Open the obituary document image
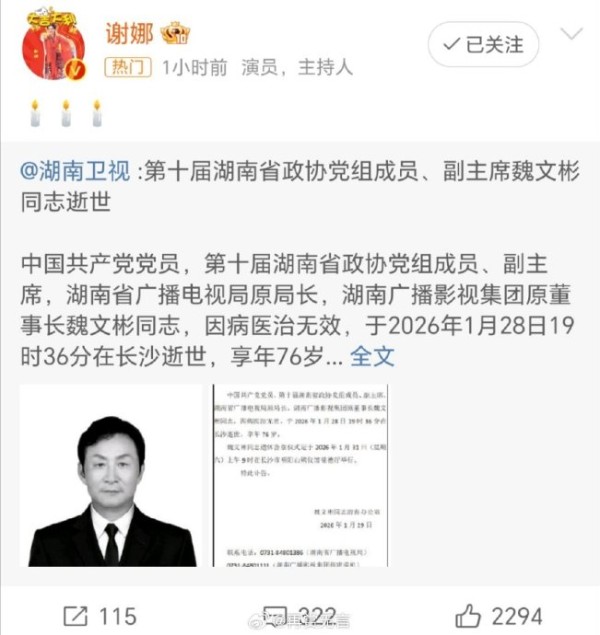This screenshot has height=635, width=600. [x=301, y=475]
